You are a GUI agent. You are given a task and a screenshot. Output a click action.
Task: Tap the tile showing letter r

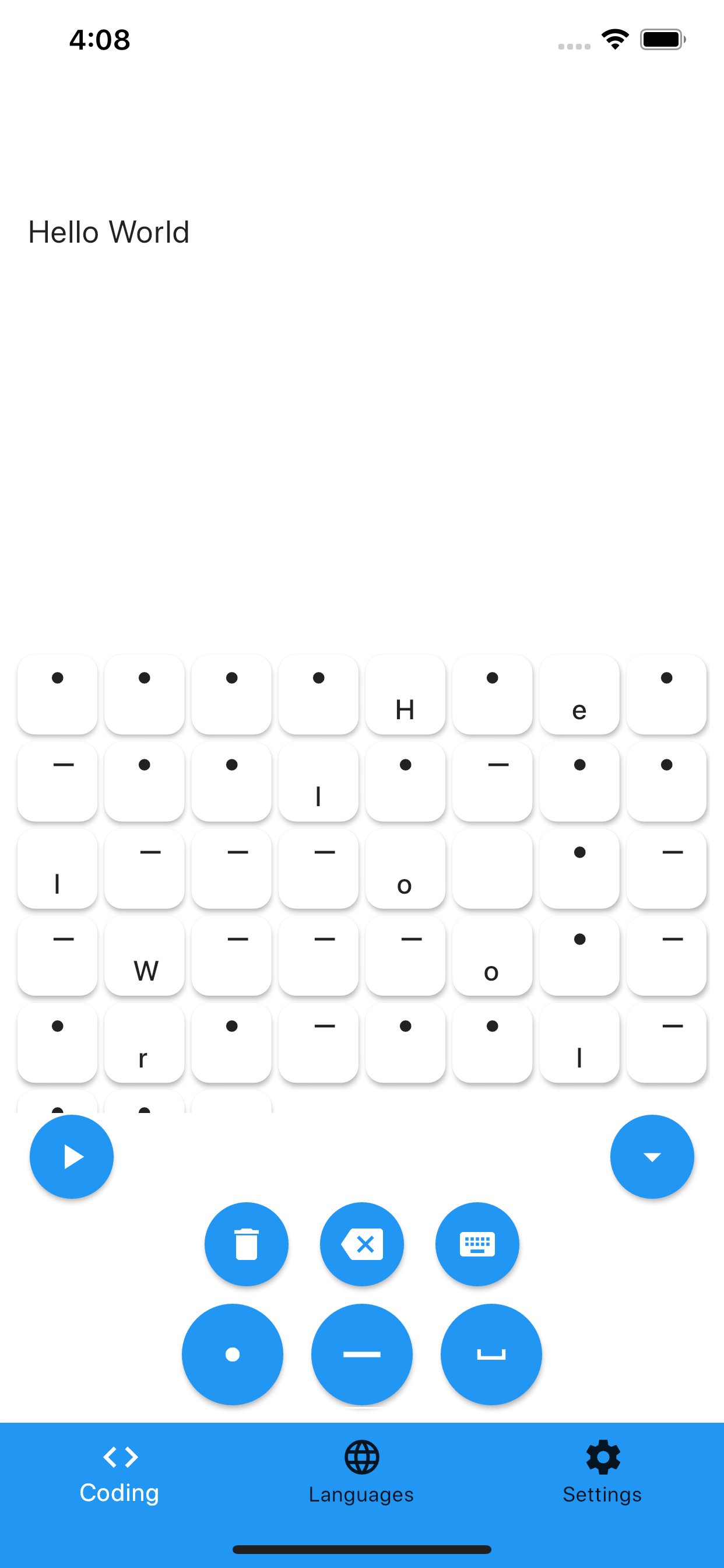tap(144, 1044)
